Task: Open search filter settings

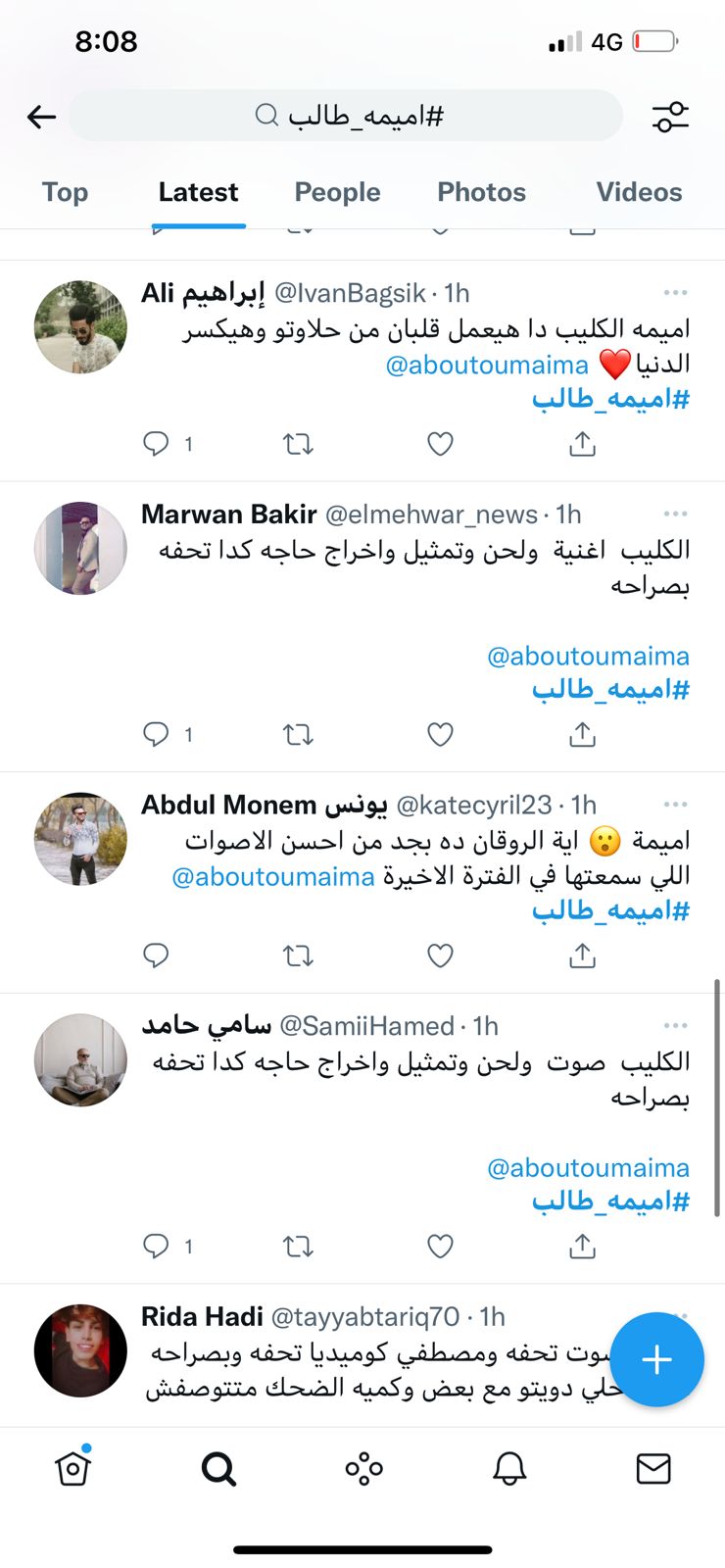Action: pos(670,117)
